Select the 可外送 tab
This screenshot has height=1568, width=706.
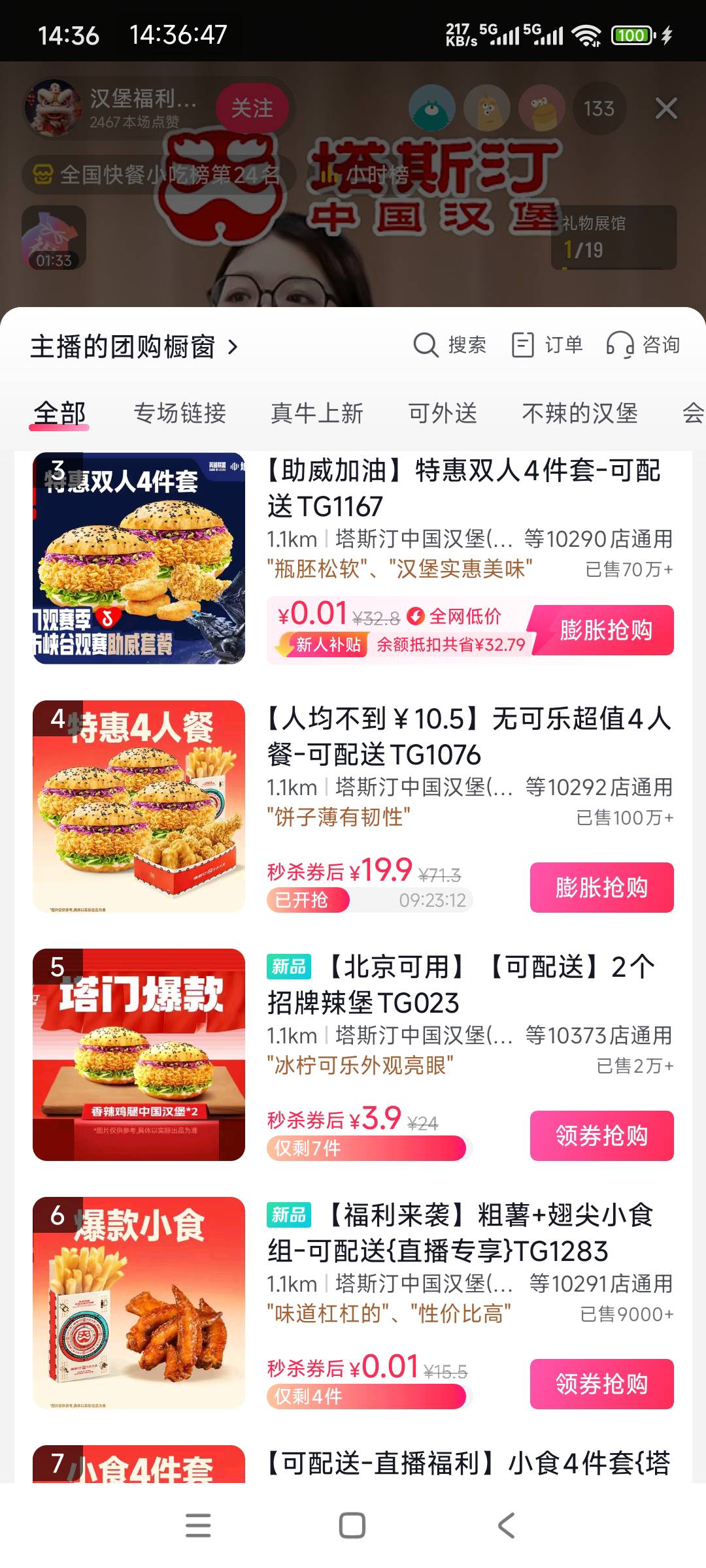click(x=443, y=413)
